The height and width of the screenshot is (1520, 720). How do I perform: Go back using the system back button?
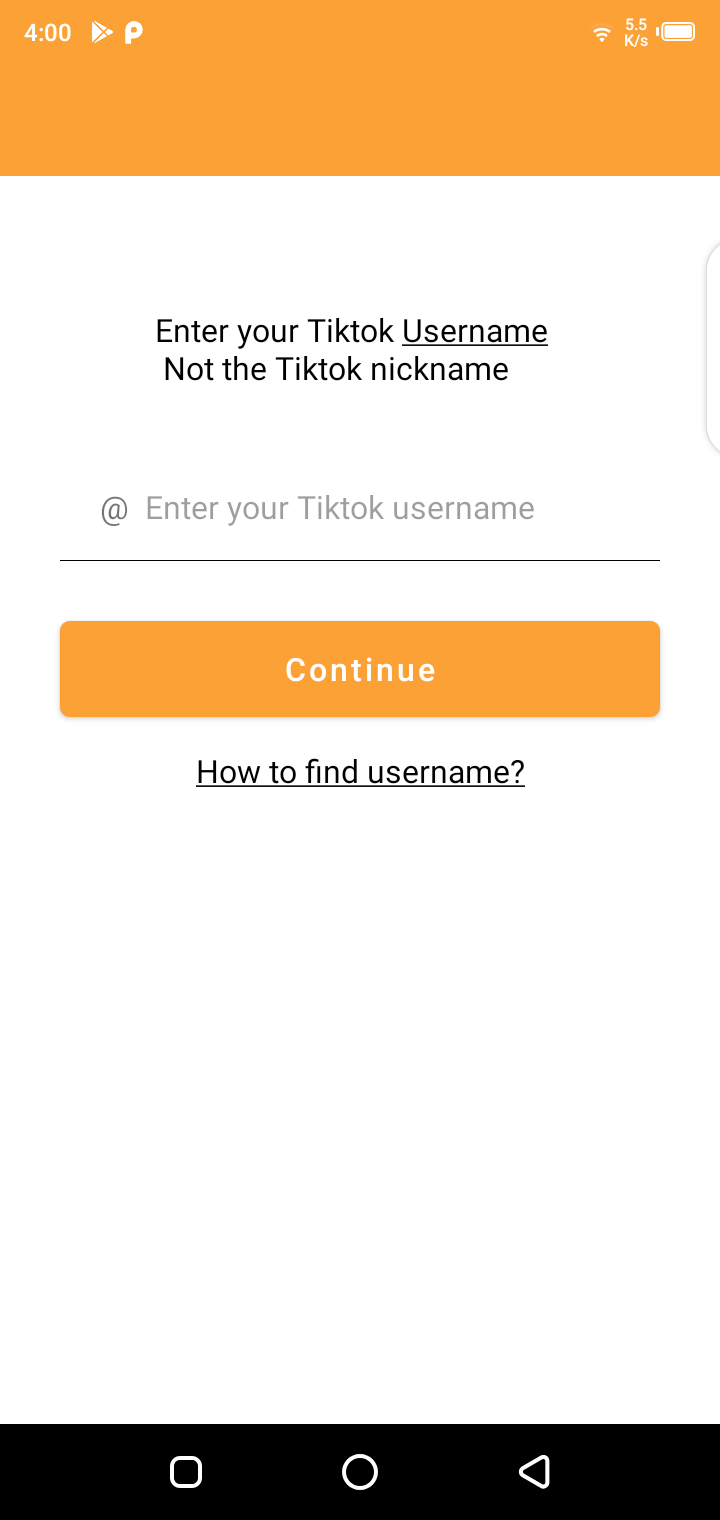tap(534, 1471)
